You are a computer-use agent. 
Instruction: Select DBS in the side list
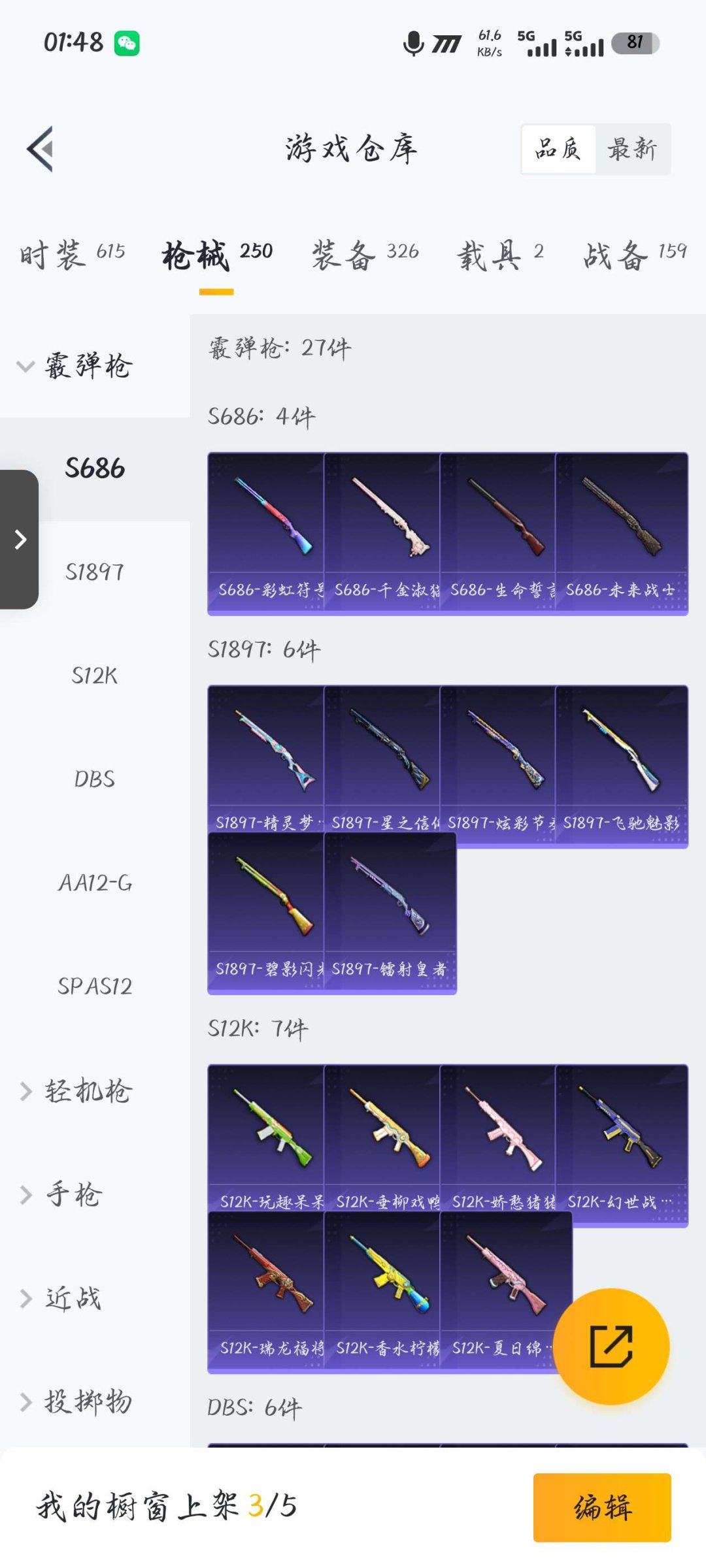pyautogui.click(x=95, y=779)
